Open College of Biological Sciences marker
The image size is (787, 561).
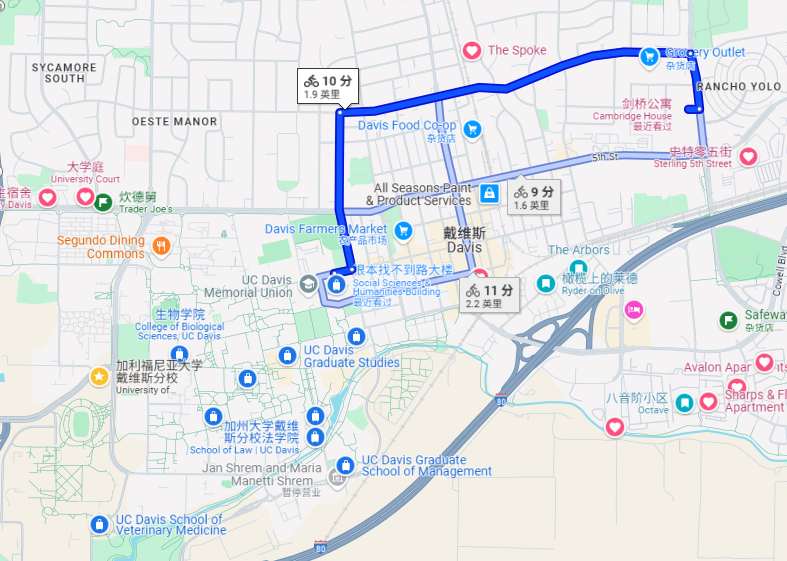[x=181, y=352]
